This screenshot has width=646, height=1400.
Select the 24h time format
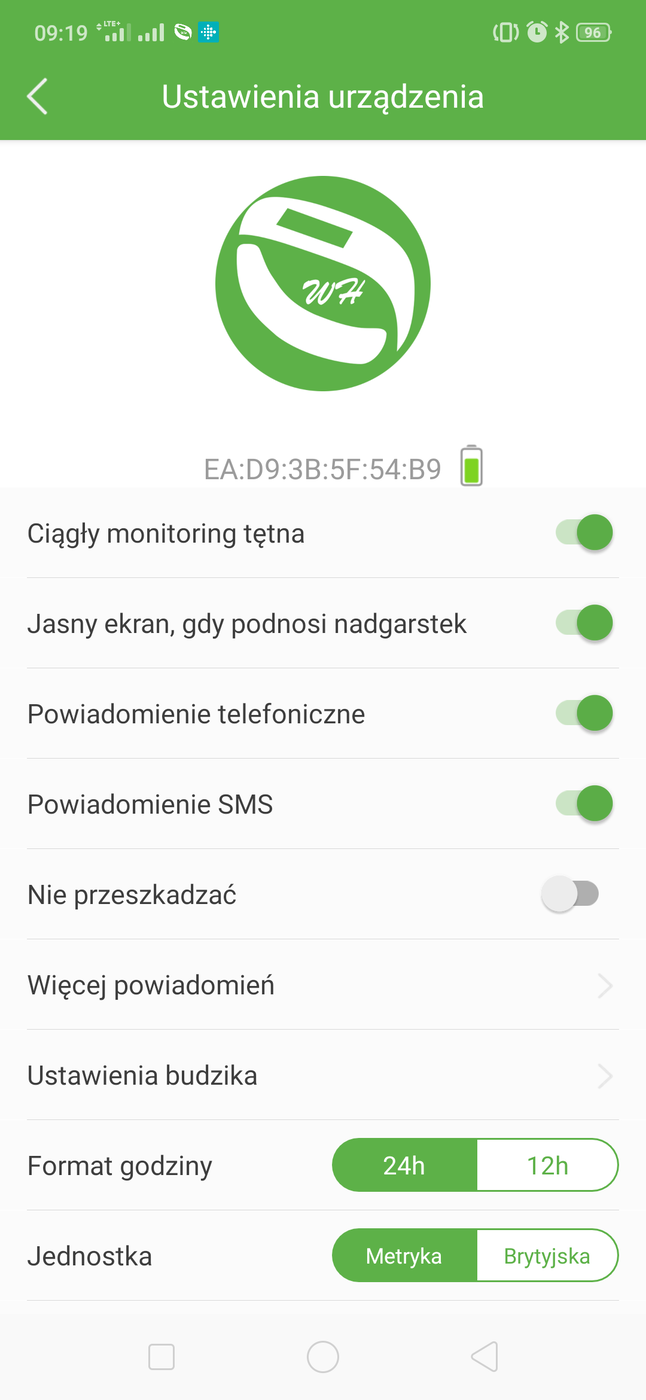[404, 1165]
